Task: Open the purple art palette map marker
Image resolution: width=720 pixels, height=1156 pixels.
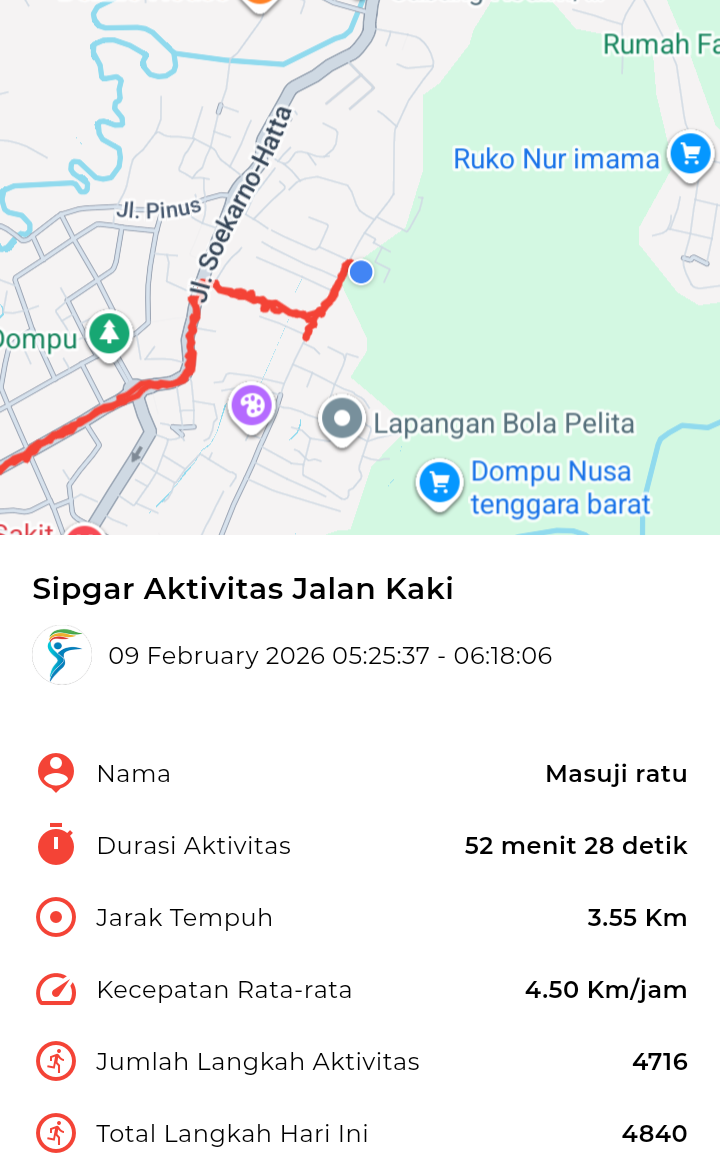Action: (252, 406)
